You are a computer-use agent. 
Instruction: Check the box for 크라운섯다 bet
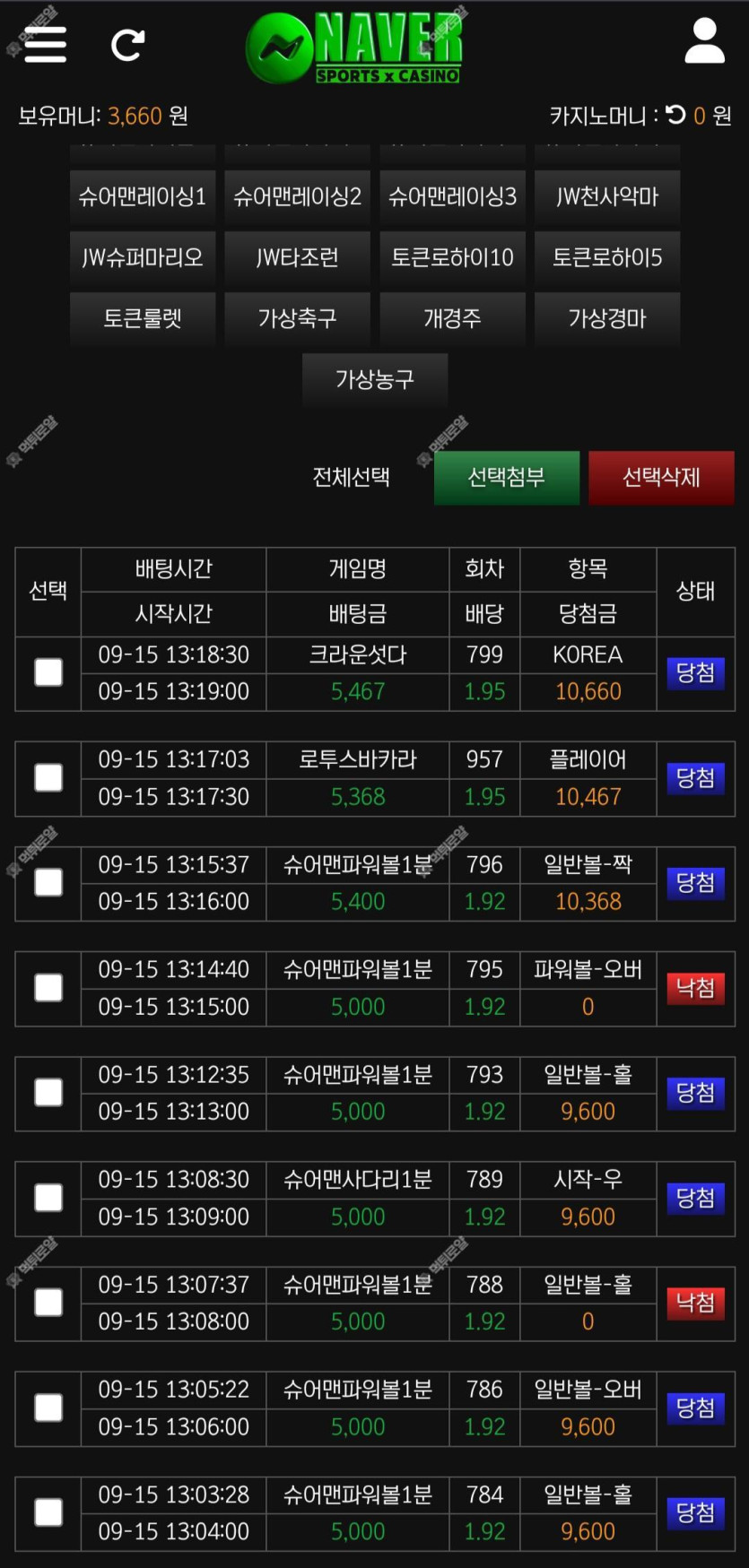48,672
